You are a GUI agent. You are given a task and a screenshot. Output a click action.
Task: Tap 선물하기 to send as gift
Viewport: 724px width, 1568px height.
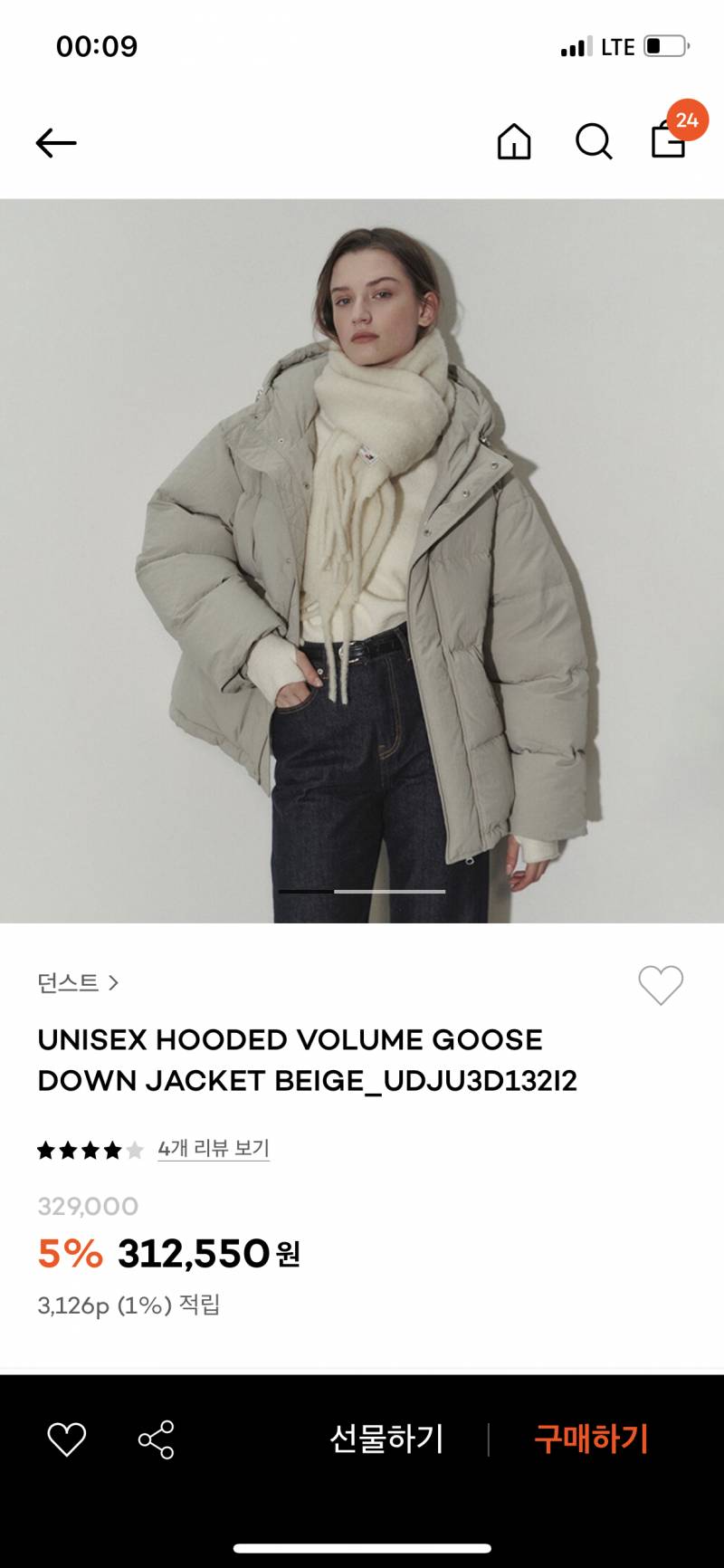386,1439
